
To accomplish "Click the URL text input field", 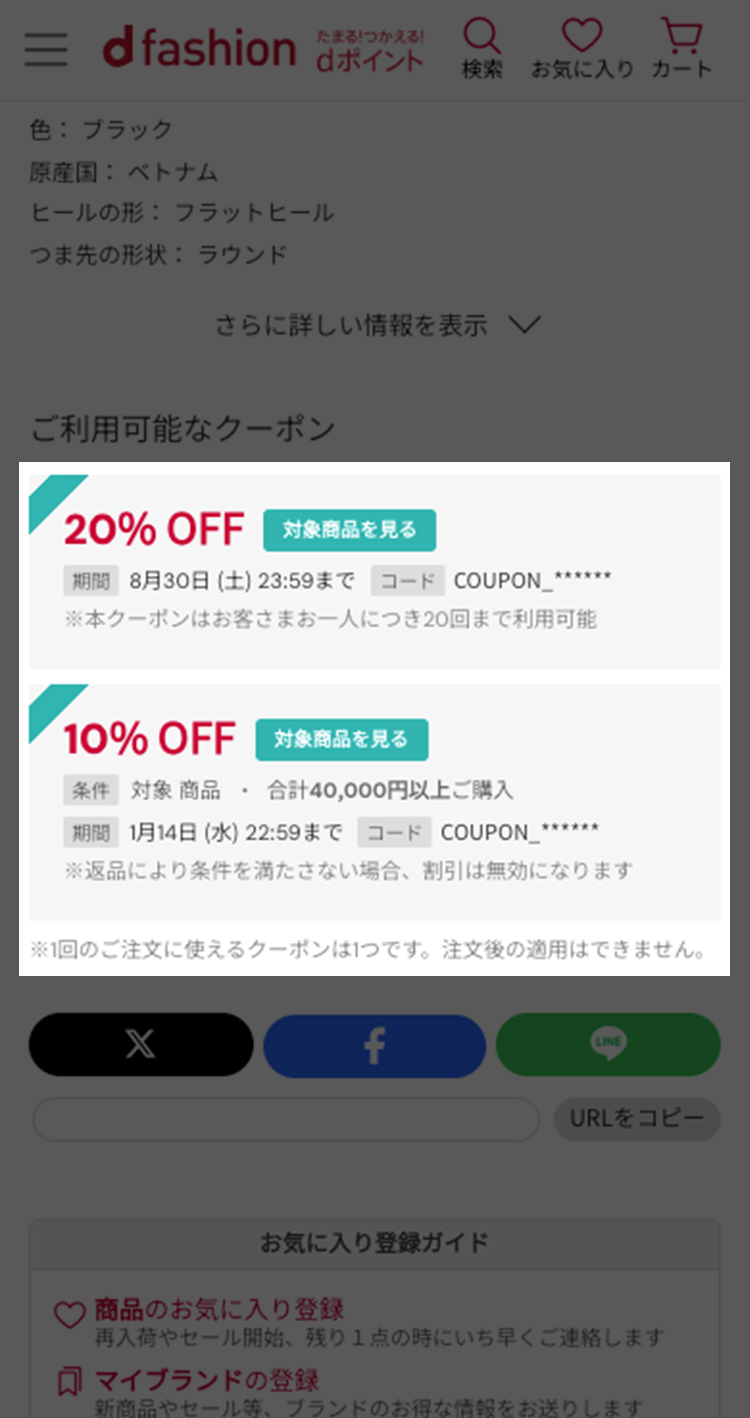I will pos(286,1119).
